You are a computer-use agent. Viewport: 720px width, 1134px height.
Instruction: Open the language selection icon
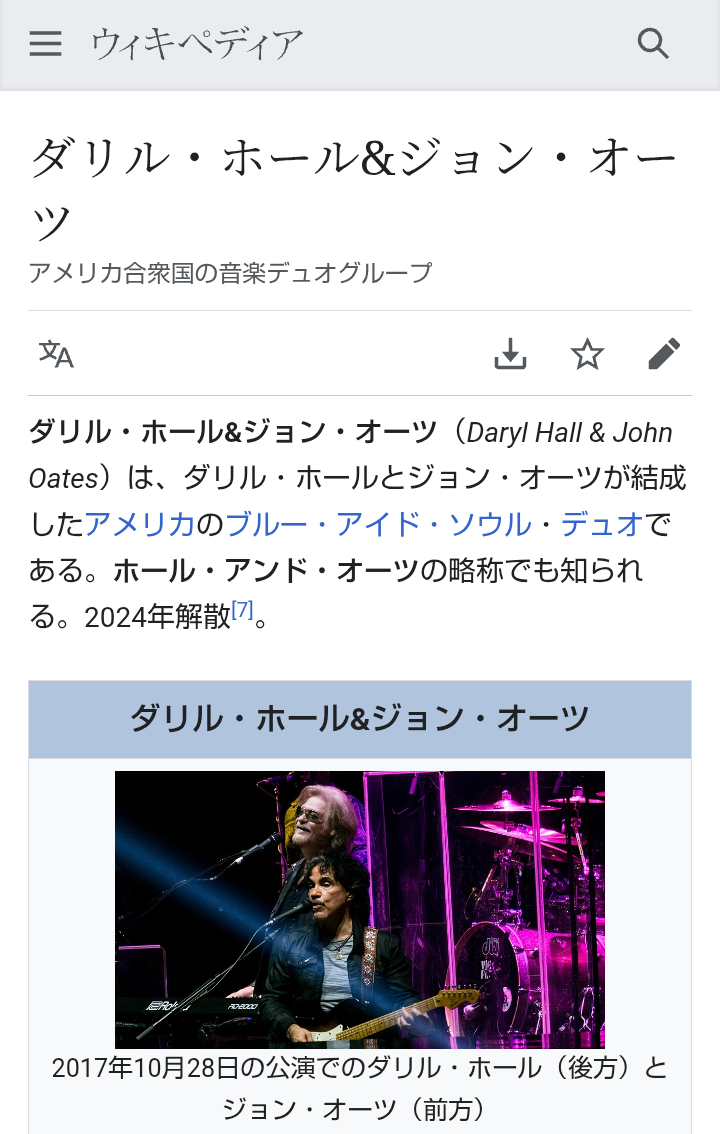click(56, 354)
